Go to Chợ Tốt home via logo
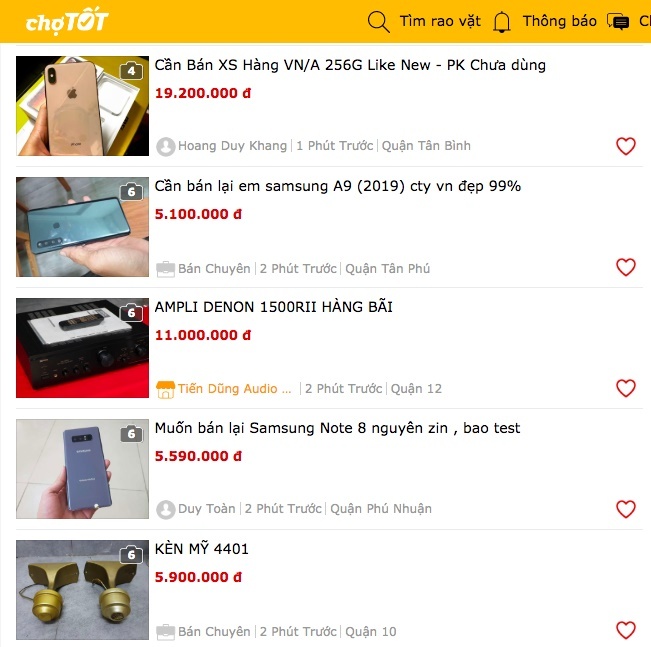The image size is (651, 647). click(67, 21)
